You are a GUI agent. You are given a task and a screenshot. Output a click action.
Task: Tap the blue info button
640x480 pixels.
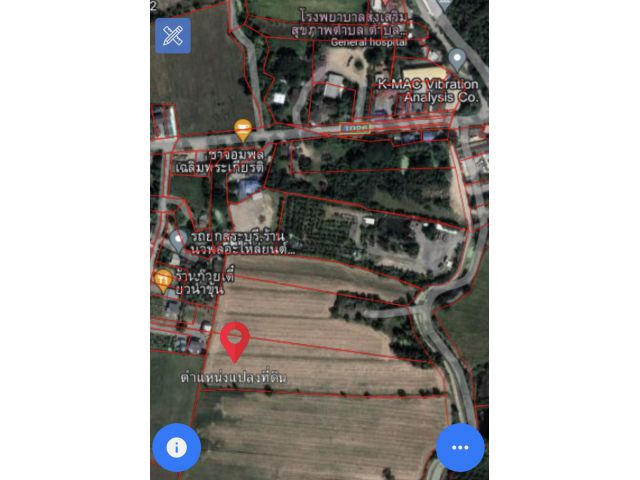click(176, 447)
